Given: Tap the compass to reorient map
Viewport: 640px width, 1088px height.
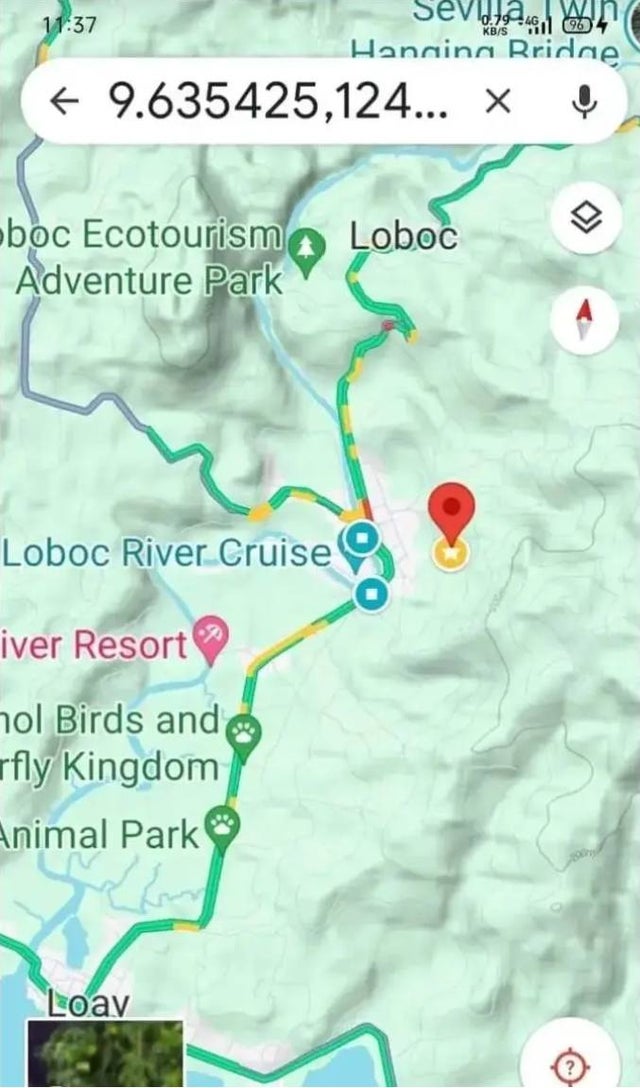Looking at the screenshot, I should pyautogui.click(x=584, y=320).
